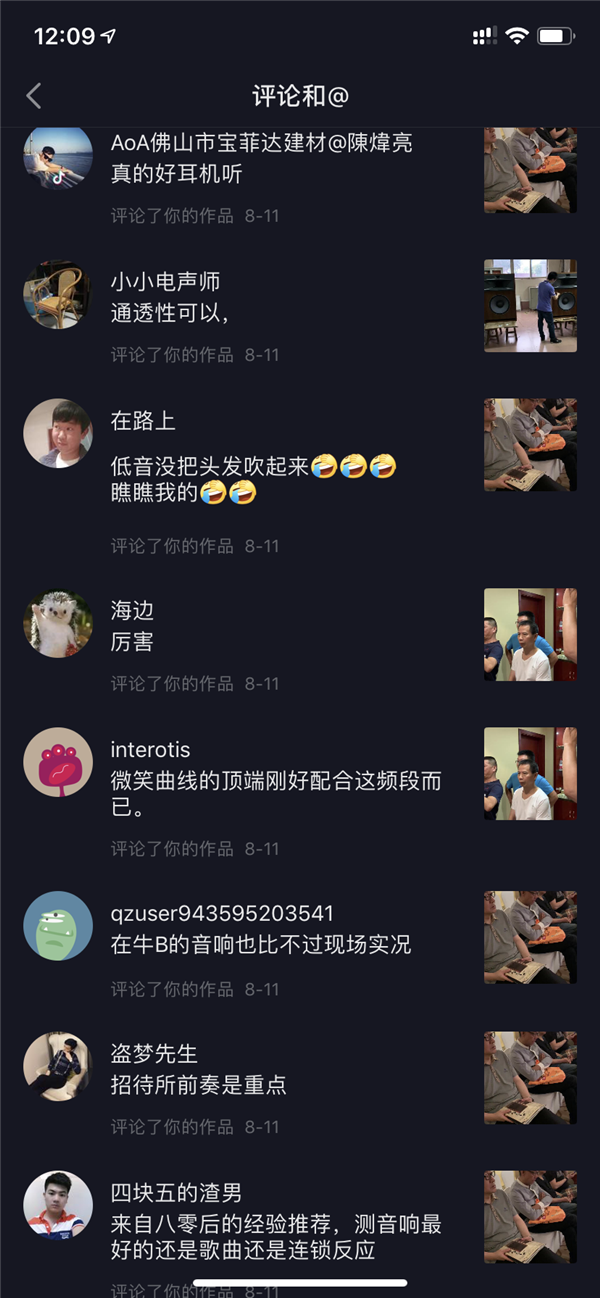600x1298 pixels.
Task: Go back from the 评论和@ page
Action: click(34, 96)
